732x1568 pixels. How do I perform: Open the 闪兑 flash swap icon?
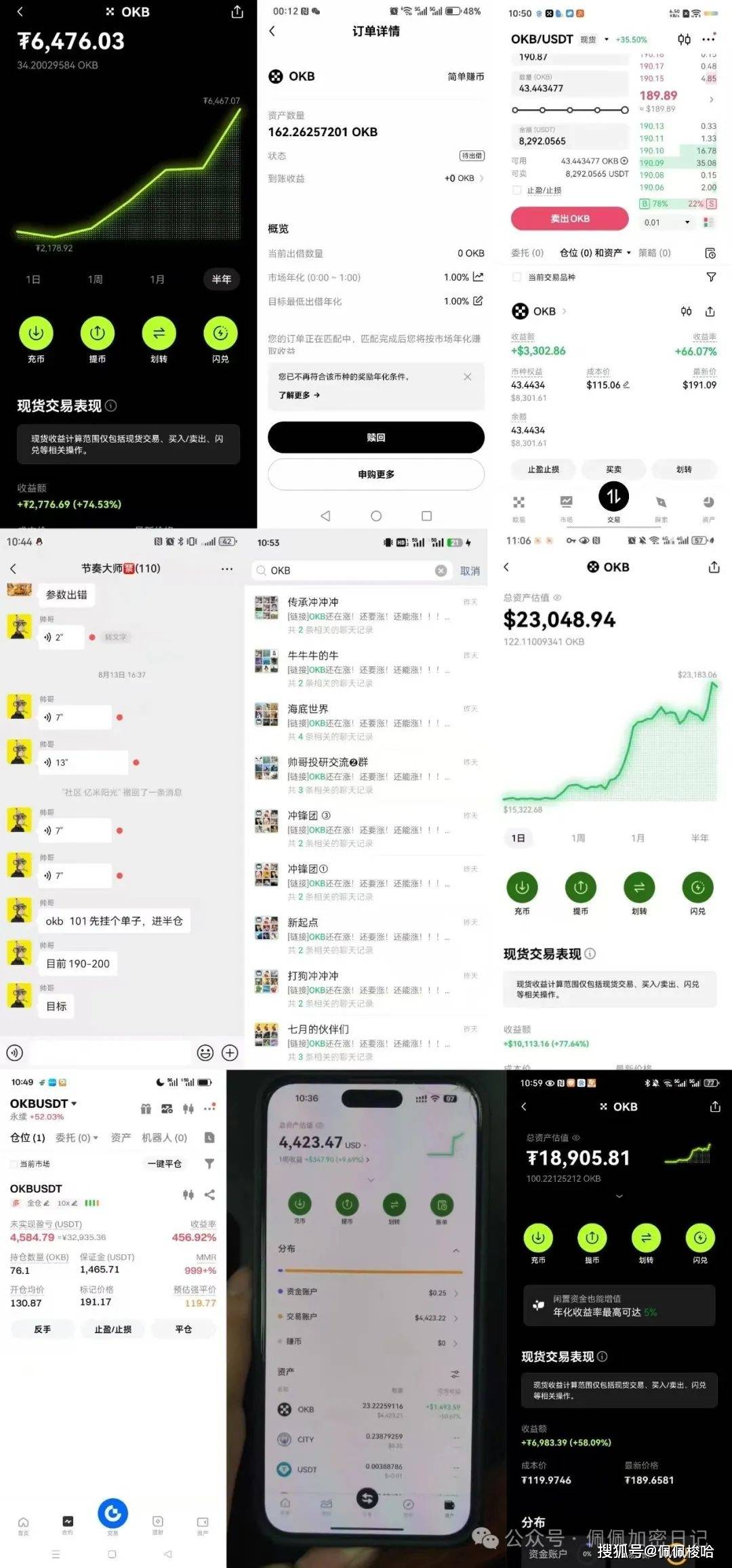point(220,334)
